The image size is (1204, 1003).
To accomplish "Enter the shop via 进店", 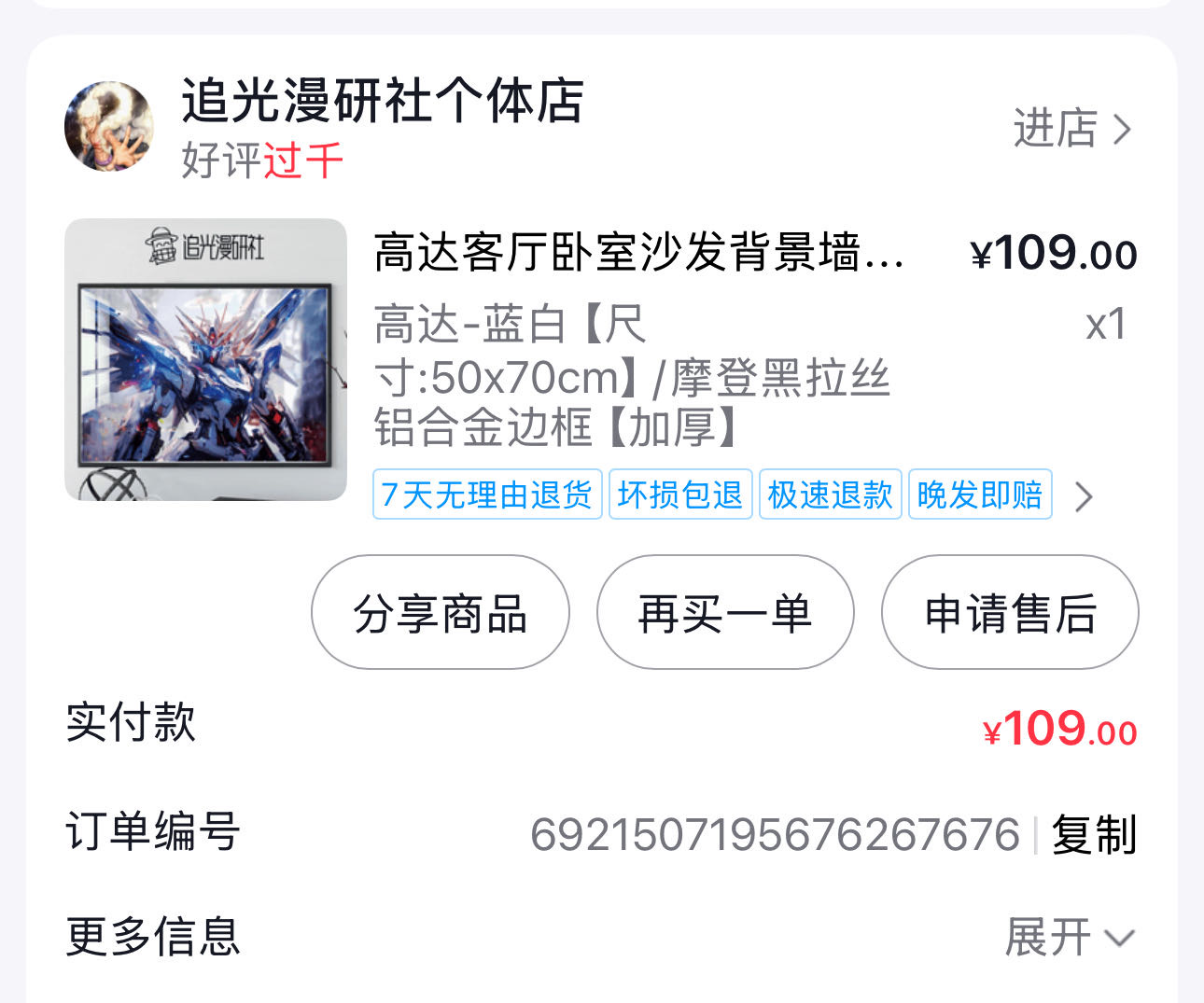I will point(1071,129).
